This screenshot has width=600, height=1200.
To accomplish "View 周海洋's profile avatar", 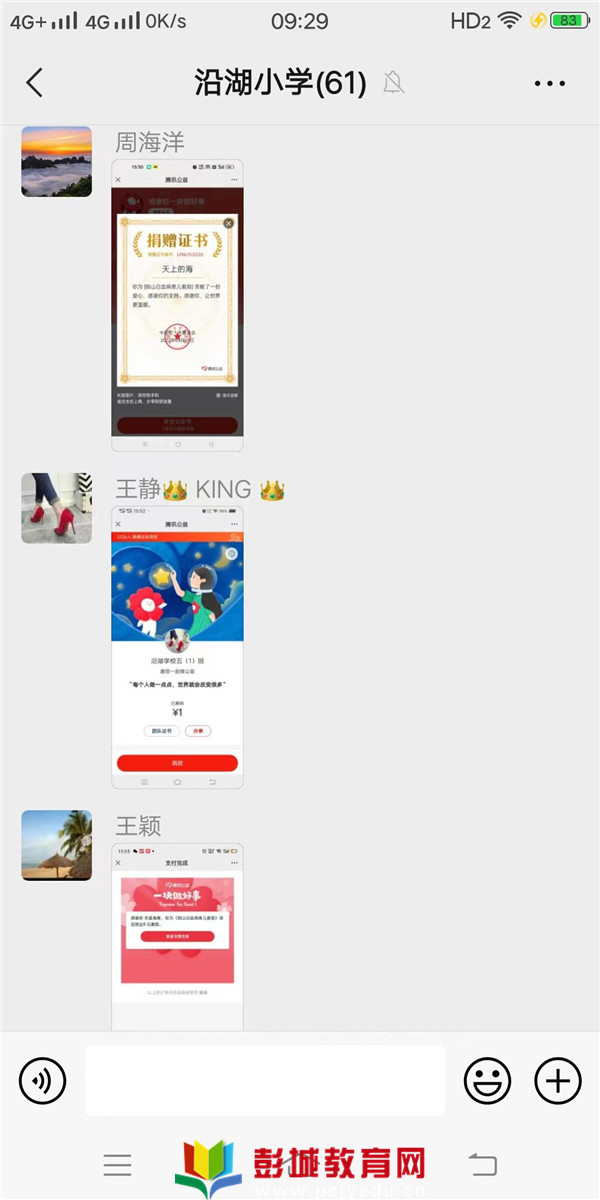I will [57, 161].
